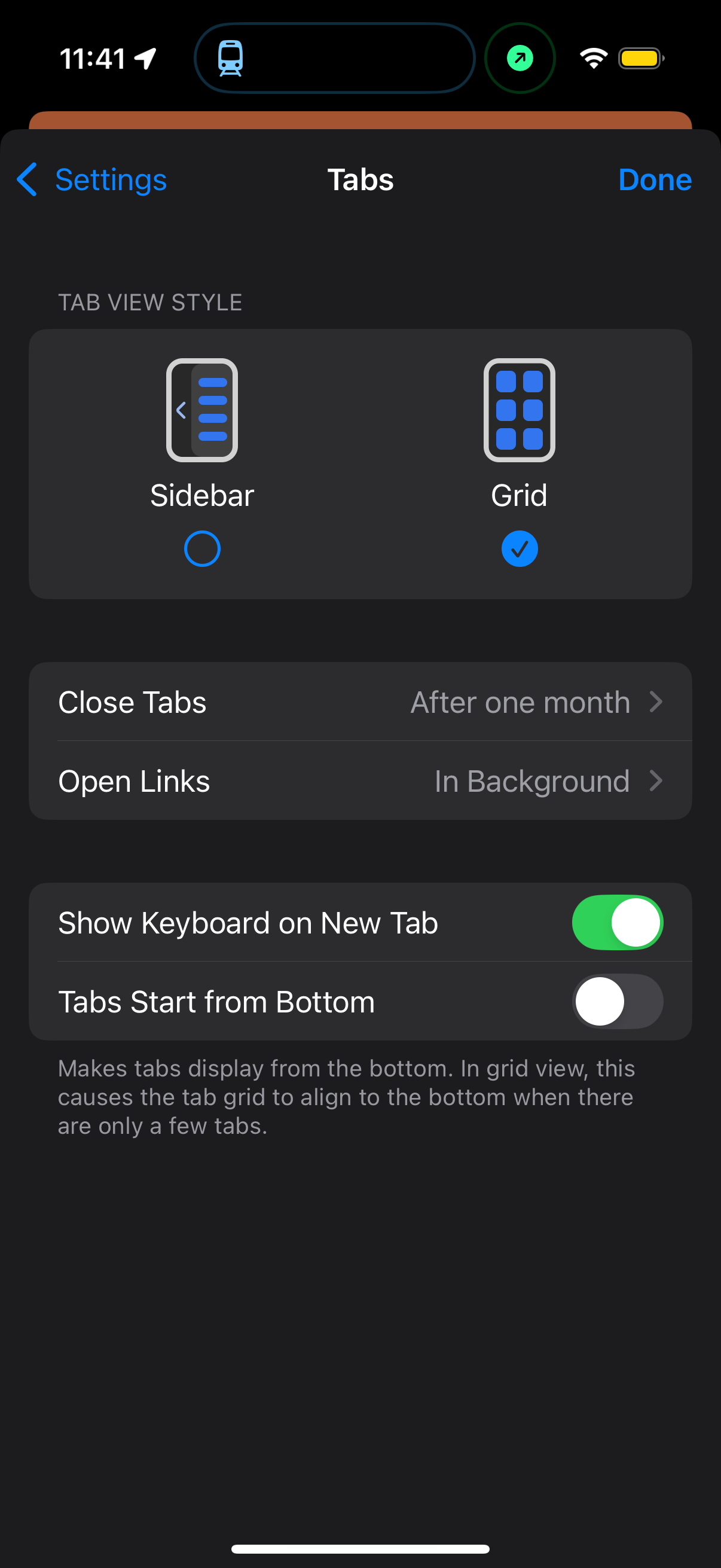Open the Close Tabs setting
The image size is (721, 1568).
tap(360, 702)
